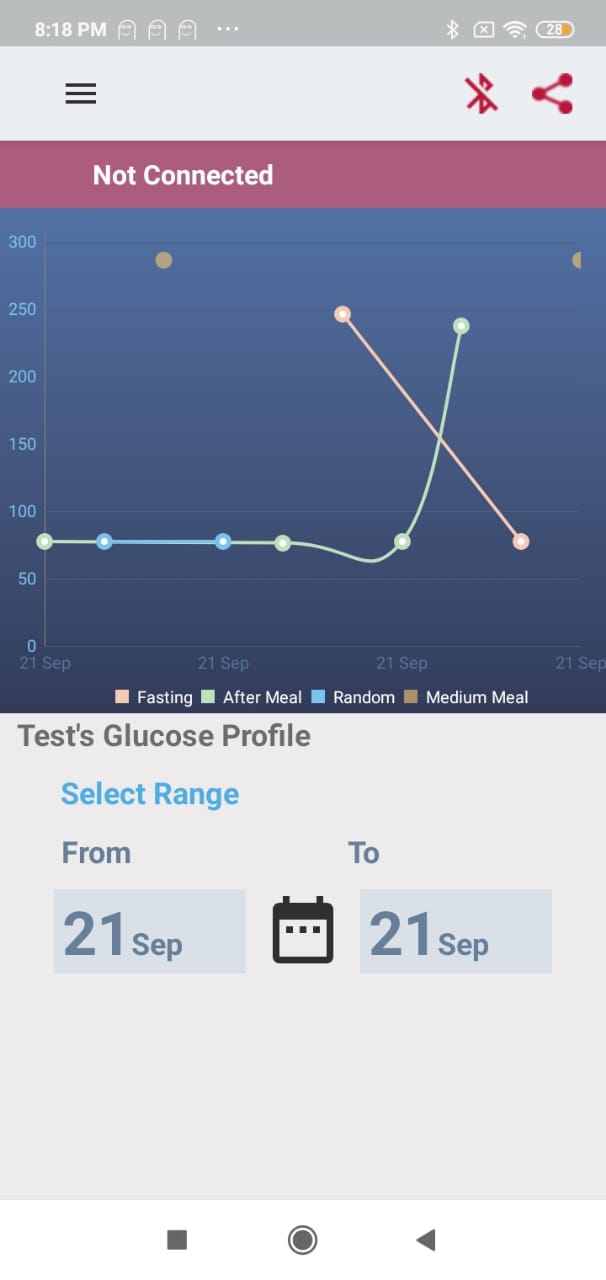Open the hamburger navigation menu

point(80,93)
